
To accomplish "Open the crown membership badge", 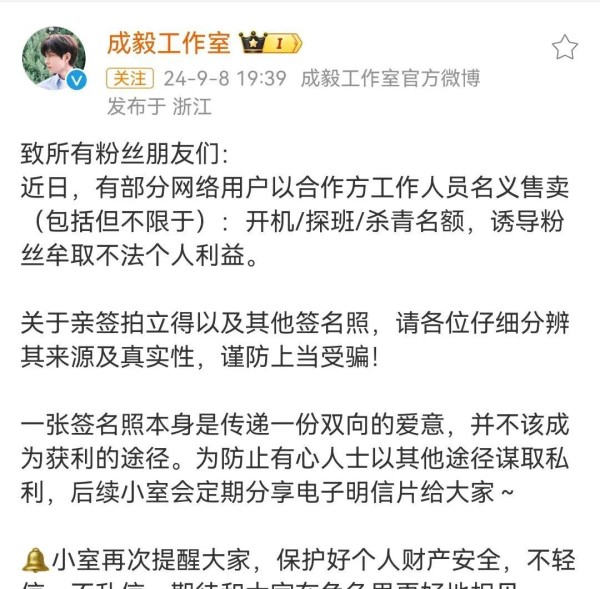I will tap(269, 43).
